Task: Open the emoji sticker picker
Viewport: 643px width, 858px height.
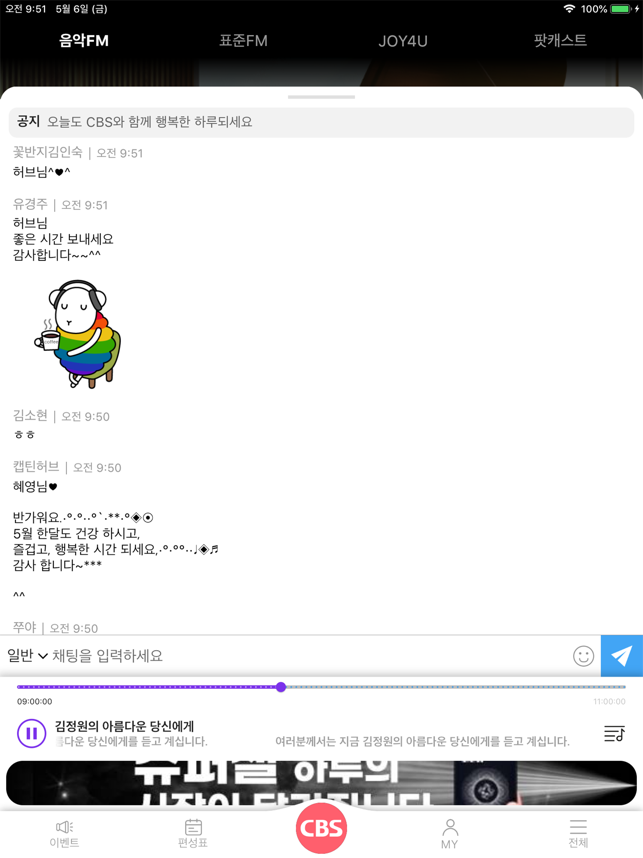Action: tap(584, 656)
